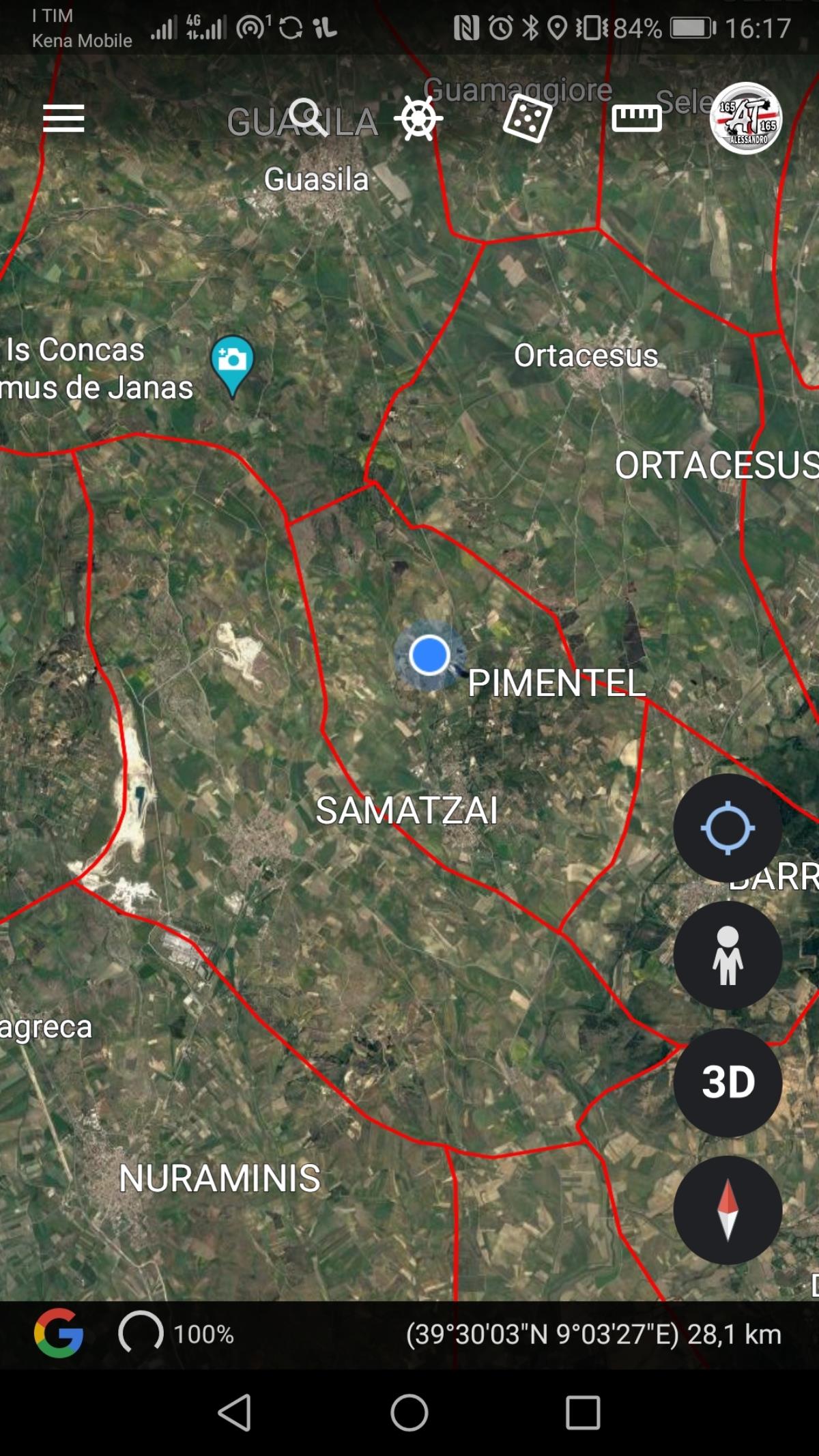
Task: Go to the home screen
Action: pos(409,1412)
